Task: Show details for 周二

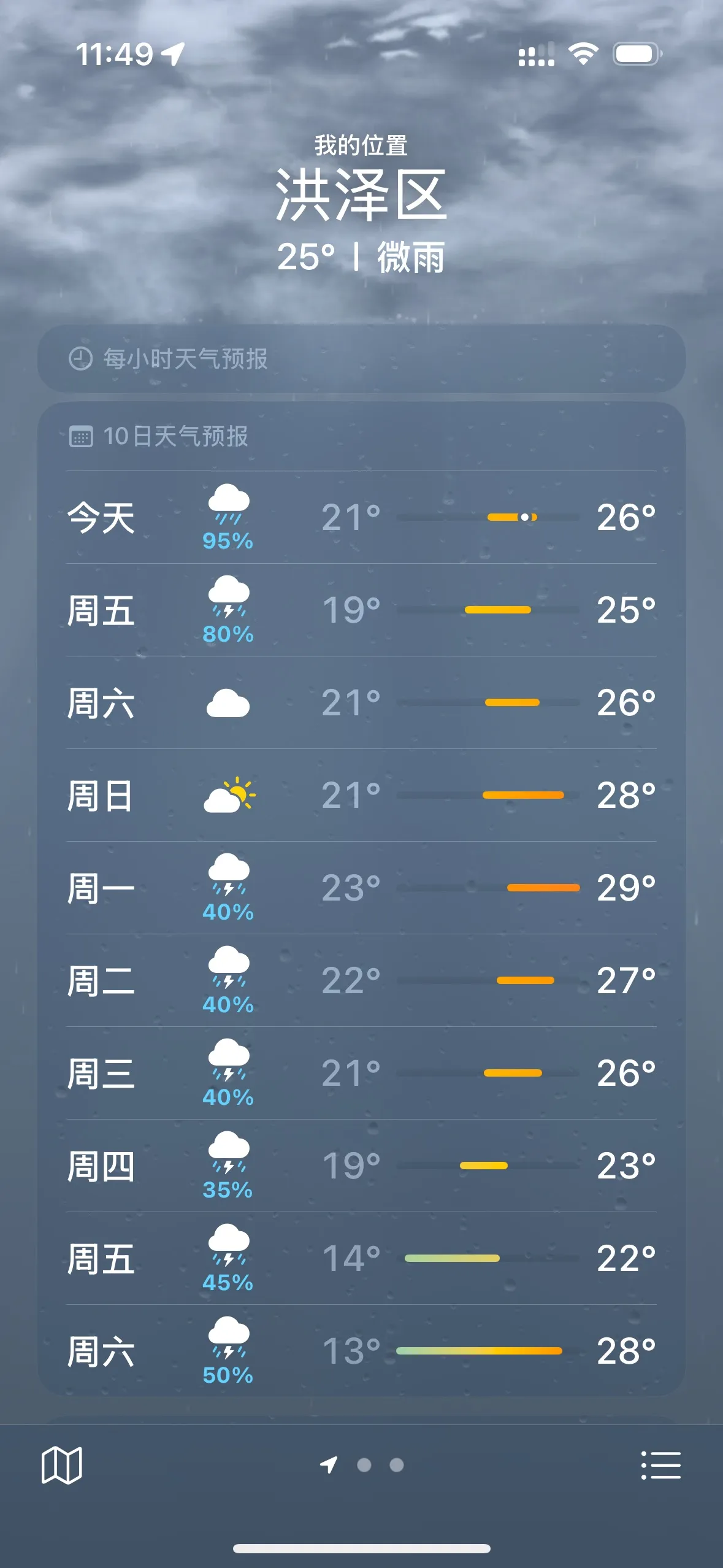Action: tap(361, 980)
